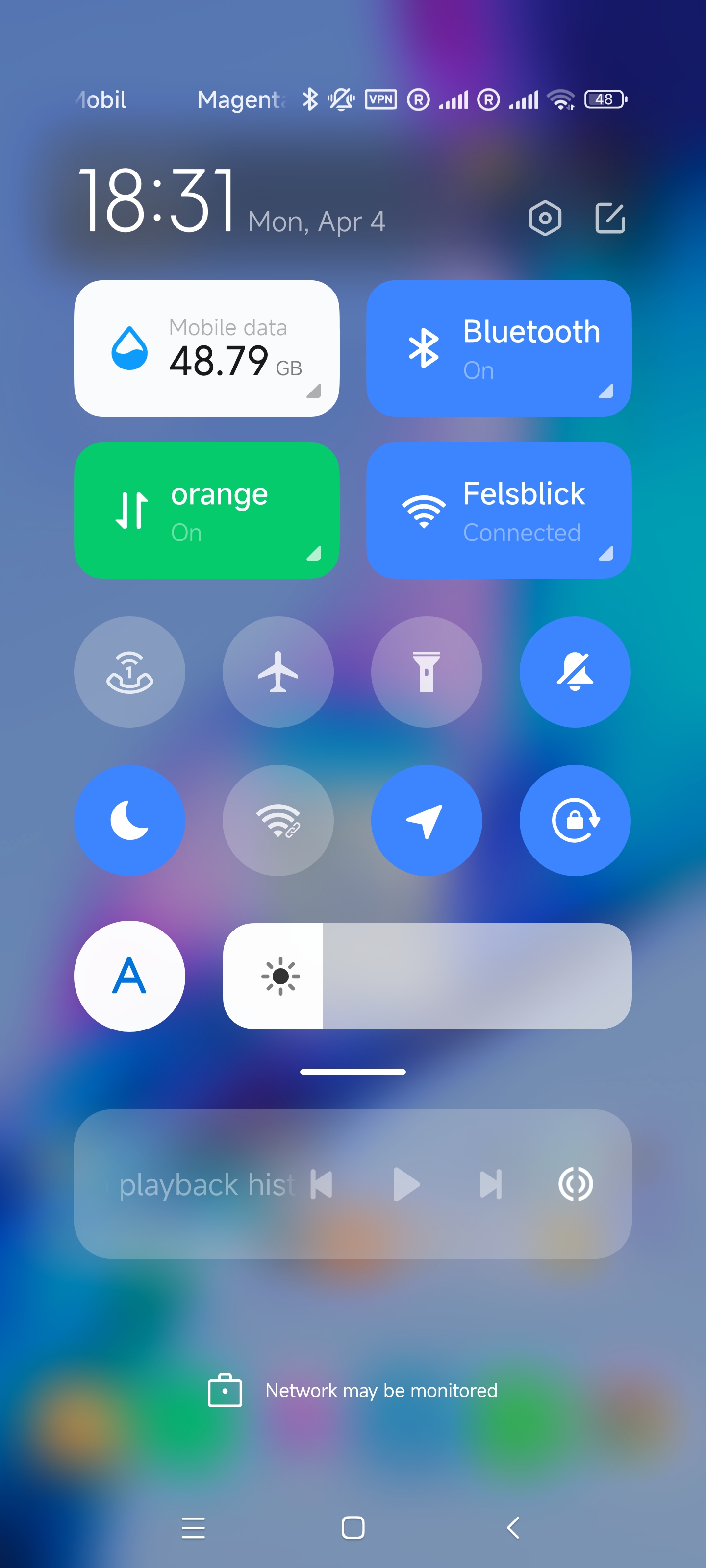Enable the Wi-Fi hotspot toggle

point(278,820)
